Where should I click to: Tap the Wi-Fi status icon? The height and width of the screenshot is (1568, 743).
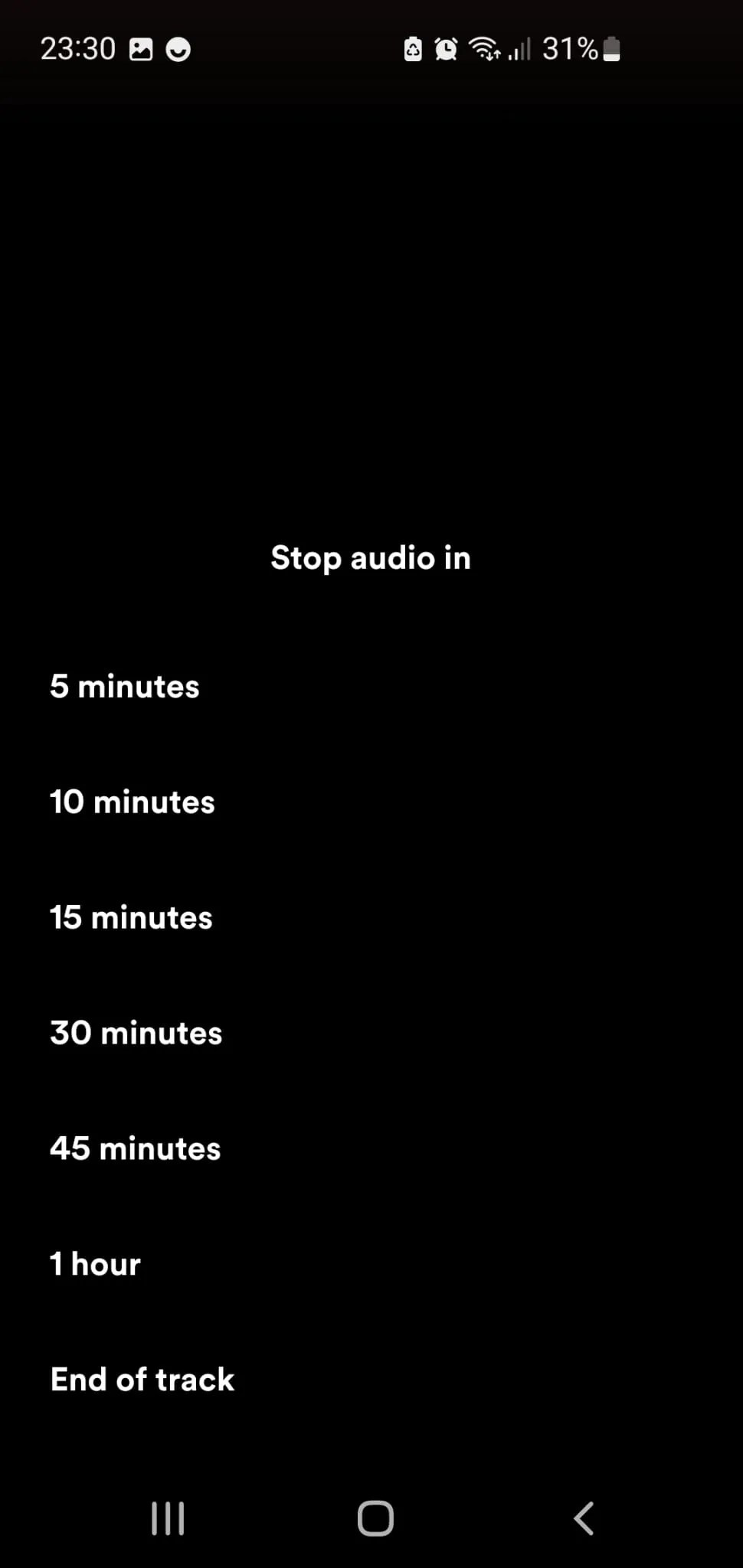484,48
